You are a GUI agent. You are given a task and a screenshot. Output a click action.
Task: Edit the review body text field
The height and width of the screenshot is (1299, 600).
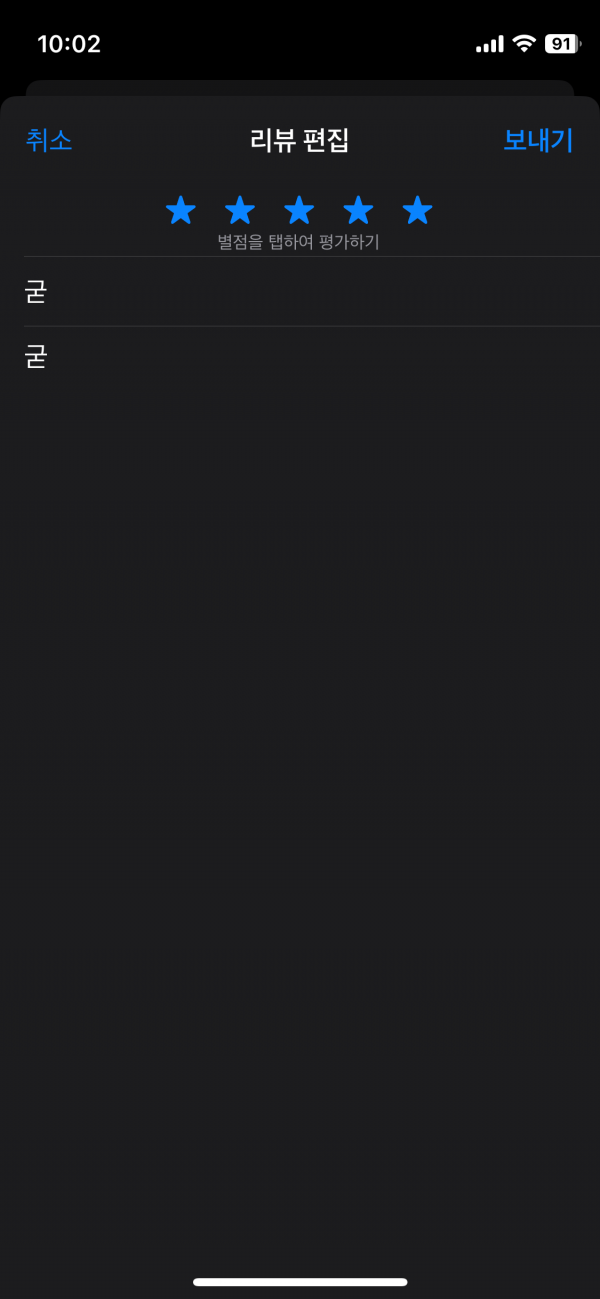pos(312,357)
